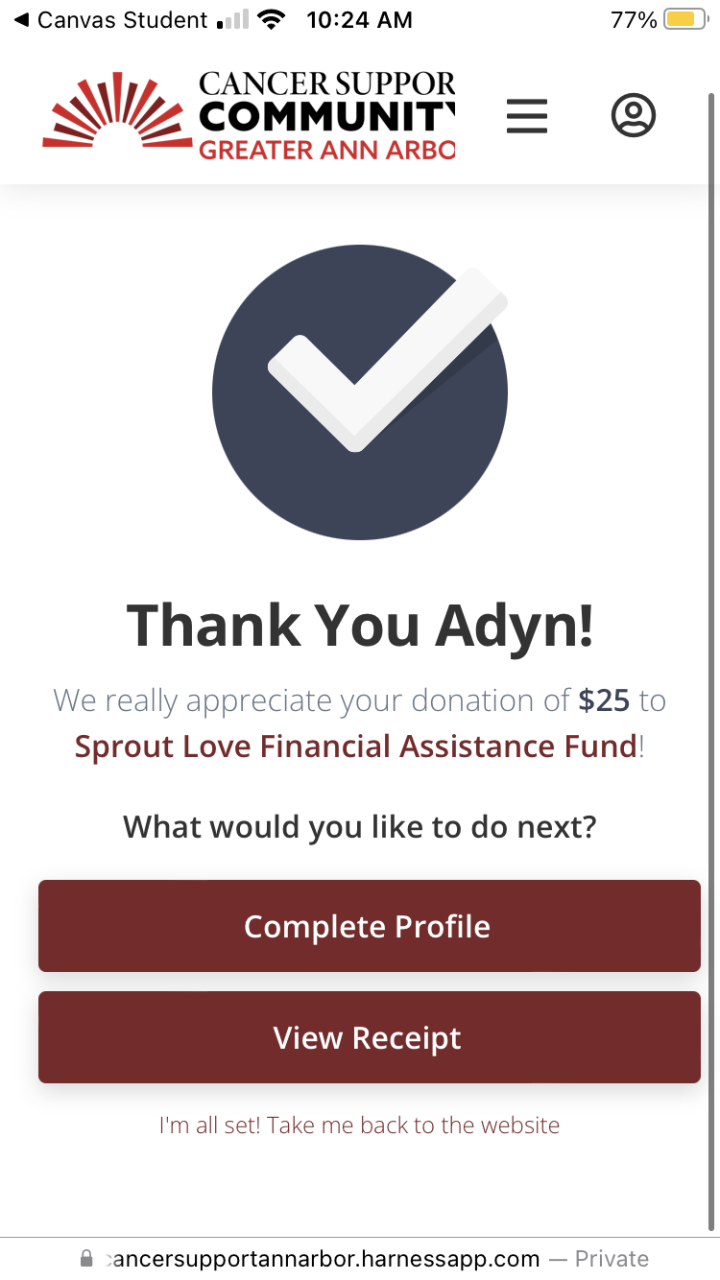Image resolution: width=720 pixels, height=1280 pixels.
Task: Tap the Cancer Support Community logo
Action: click(249, 116)
